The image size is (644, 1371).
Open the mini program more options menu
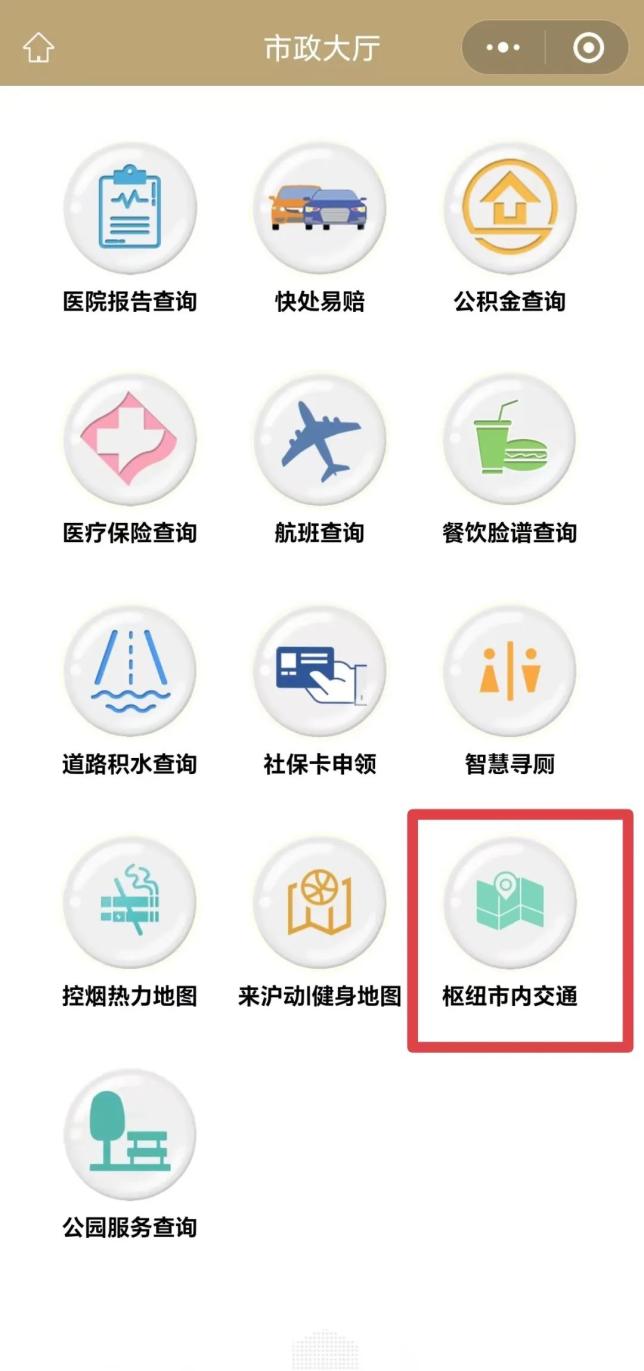tap(503, 48)
